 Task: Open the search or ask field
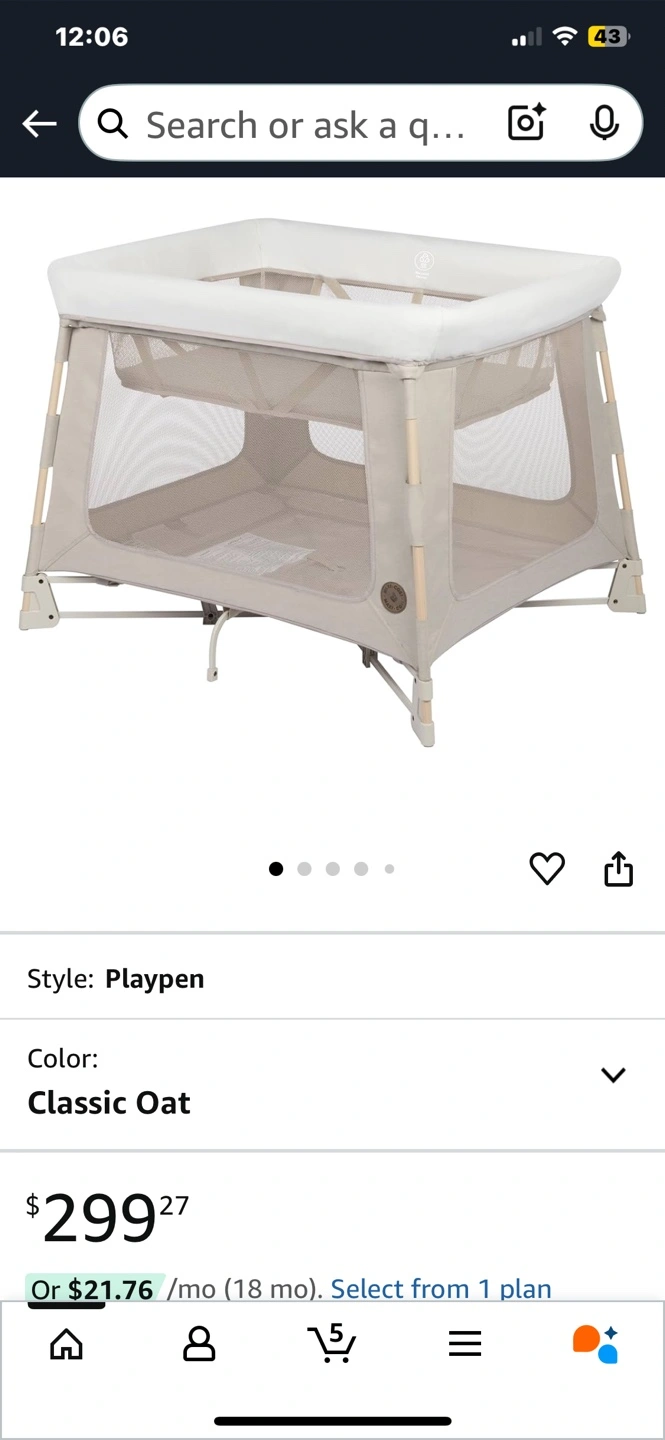[x=300, y=125]
